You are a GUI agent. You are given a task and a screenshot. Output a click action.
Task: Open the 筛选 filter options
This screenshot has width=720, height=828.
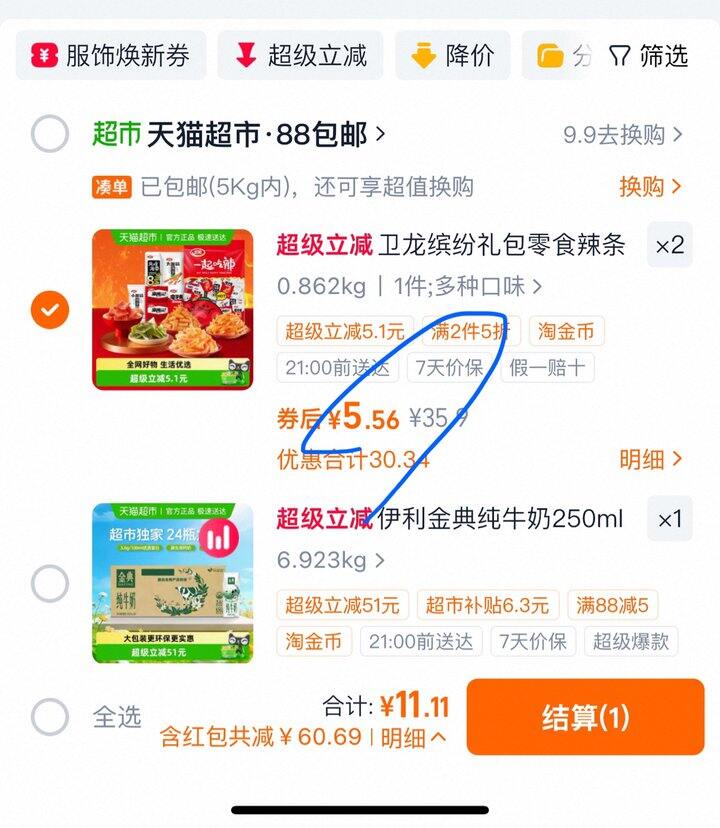click(649, 56)
